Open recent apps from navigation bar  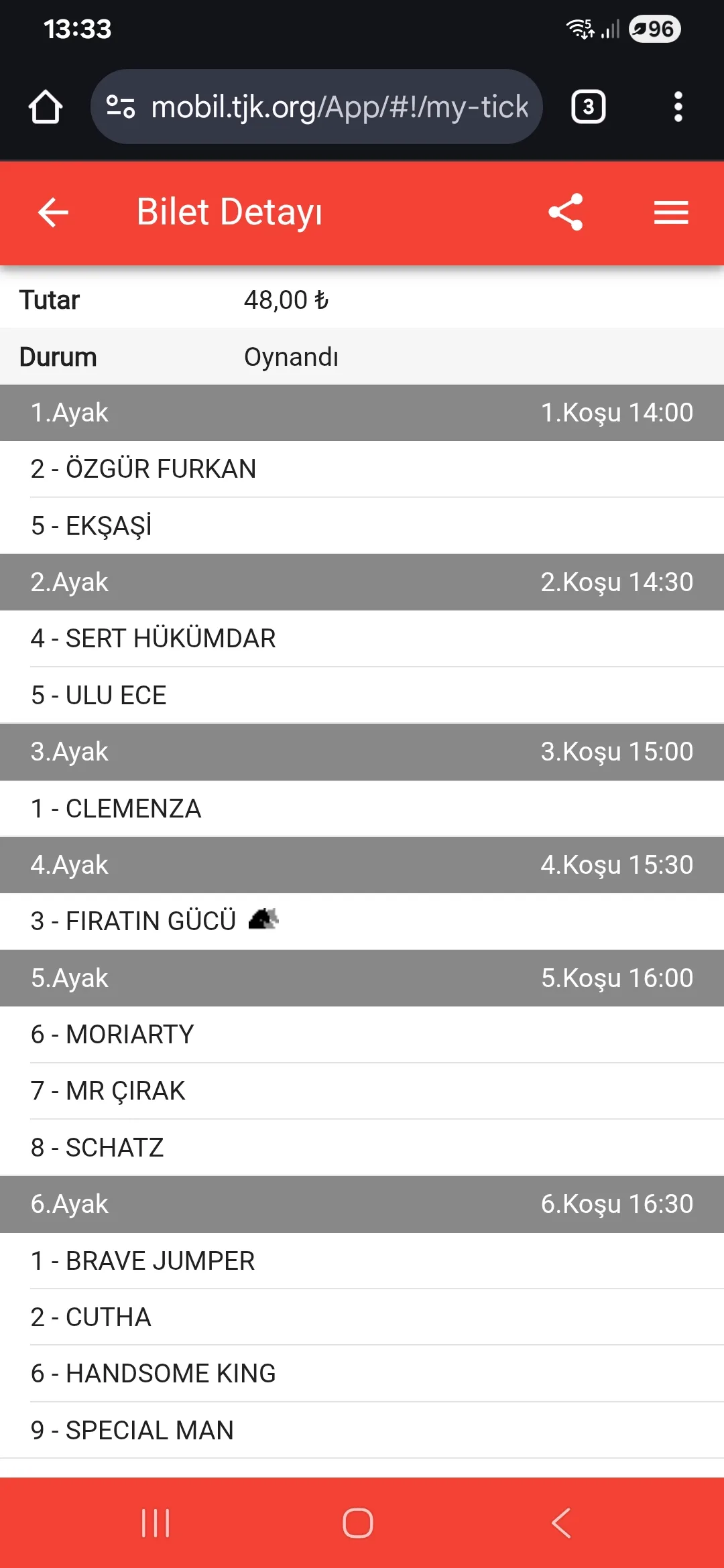156,1523
